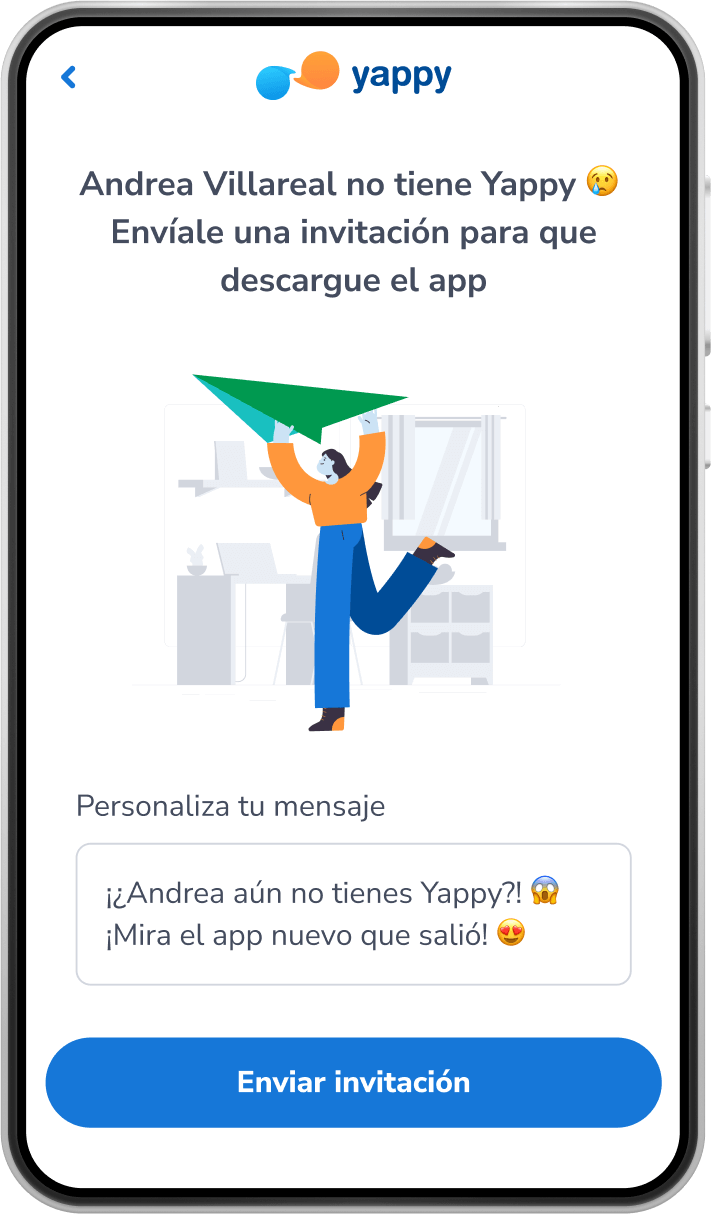Edit the personalized invitation message field
711x1214 pixels.
(353, 913)
